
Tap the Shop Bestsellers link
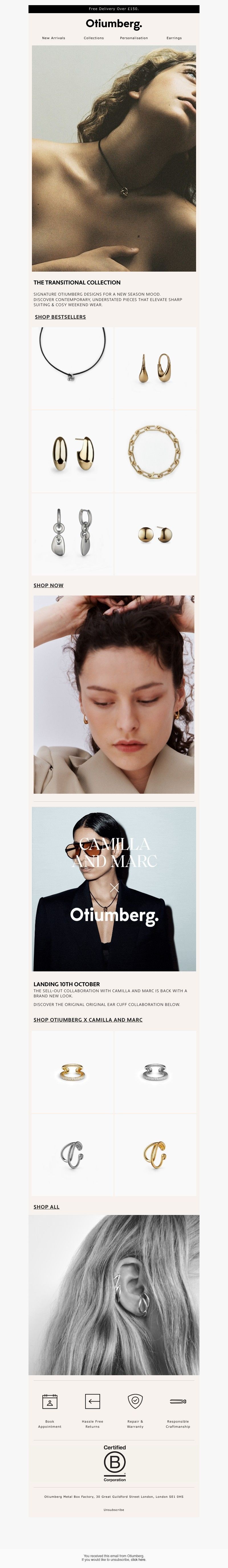pos(60,316)
